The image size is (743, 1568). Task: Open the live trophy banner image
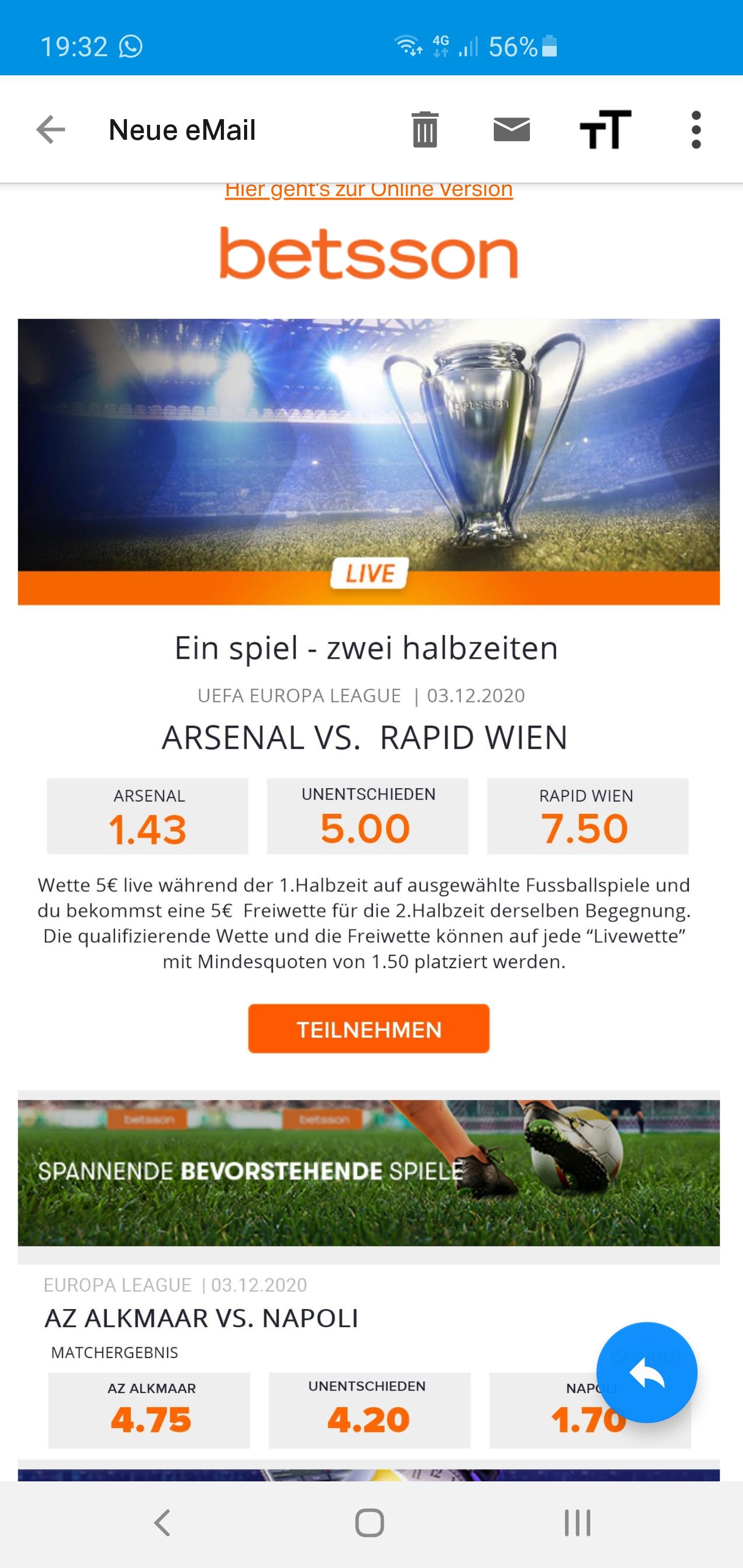pyautogui.click(x=368, y=462)
